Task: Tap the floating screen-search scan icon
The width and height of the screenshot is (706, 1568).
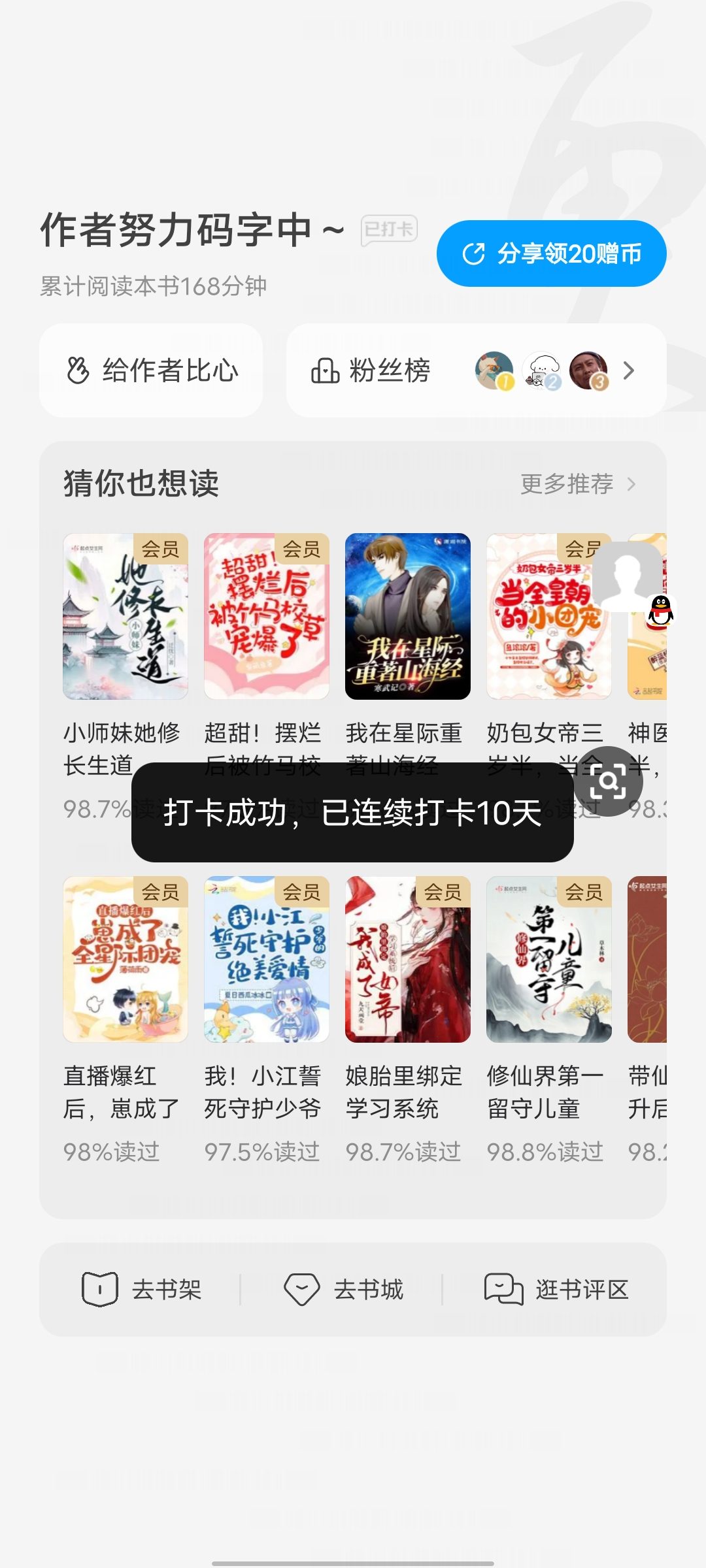Action: (609, 781)
